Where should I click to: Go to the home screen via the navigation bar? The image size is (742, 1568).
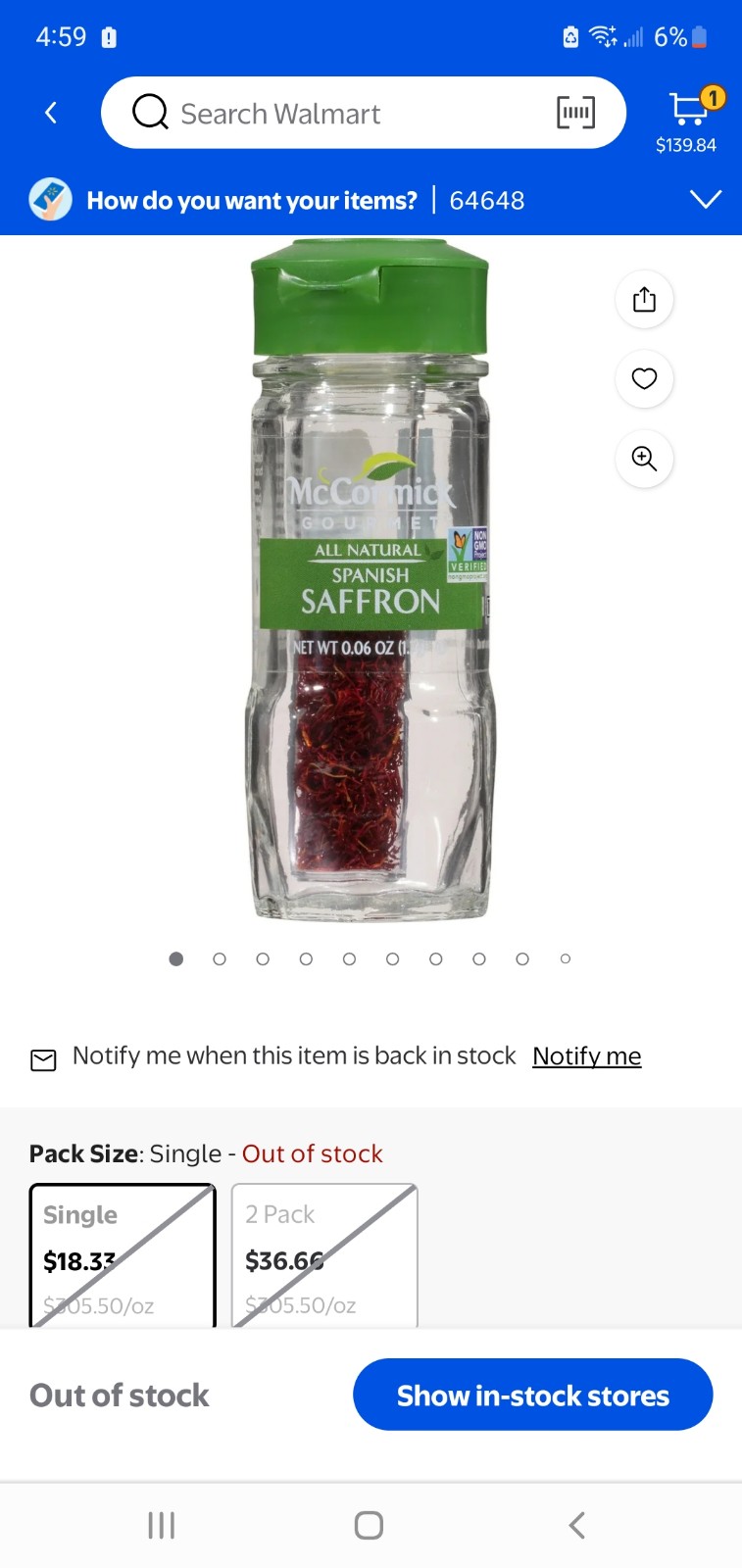369,1525
